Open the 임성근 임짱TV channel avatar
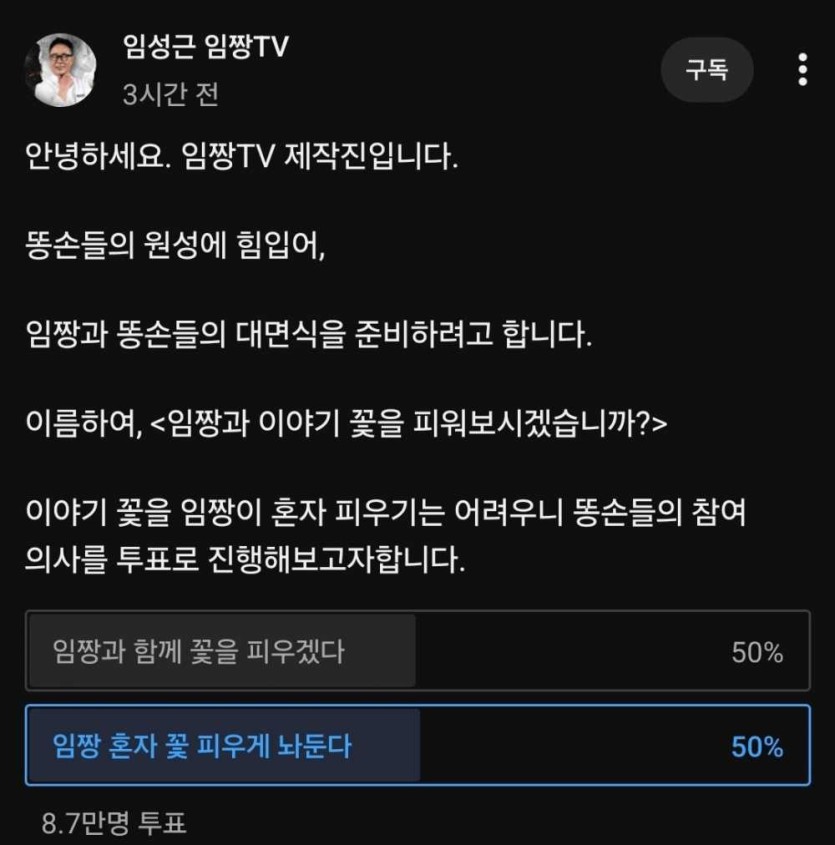The height and width of the screenshot is (845, 835). coord(60,70)
